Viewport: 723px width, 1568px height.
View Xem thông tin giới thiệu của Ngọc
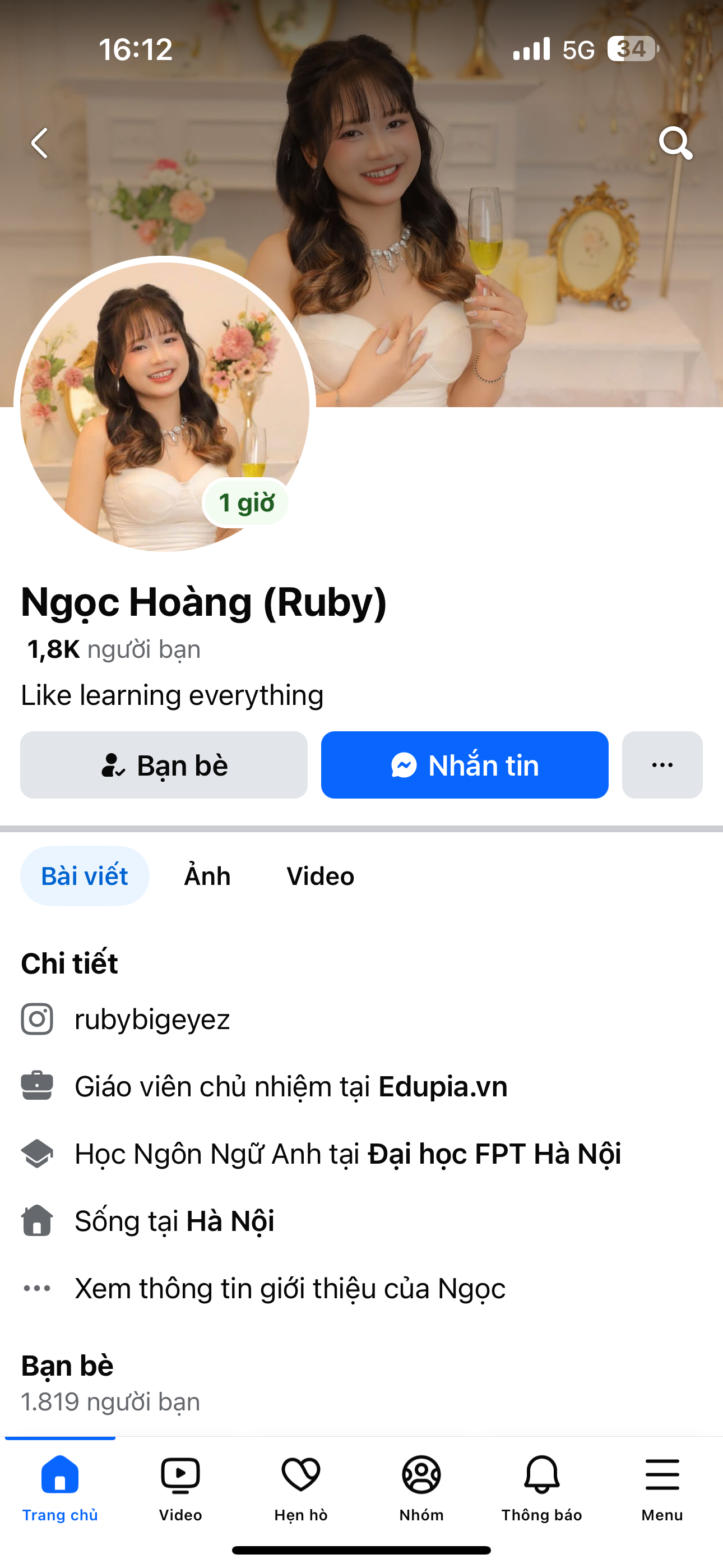(x=290, y=1288)
